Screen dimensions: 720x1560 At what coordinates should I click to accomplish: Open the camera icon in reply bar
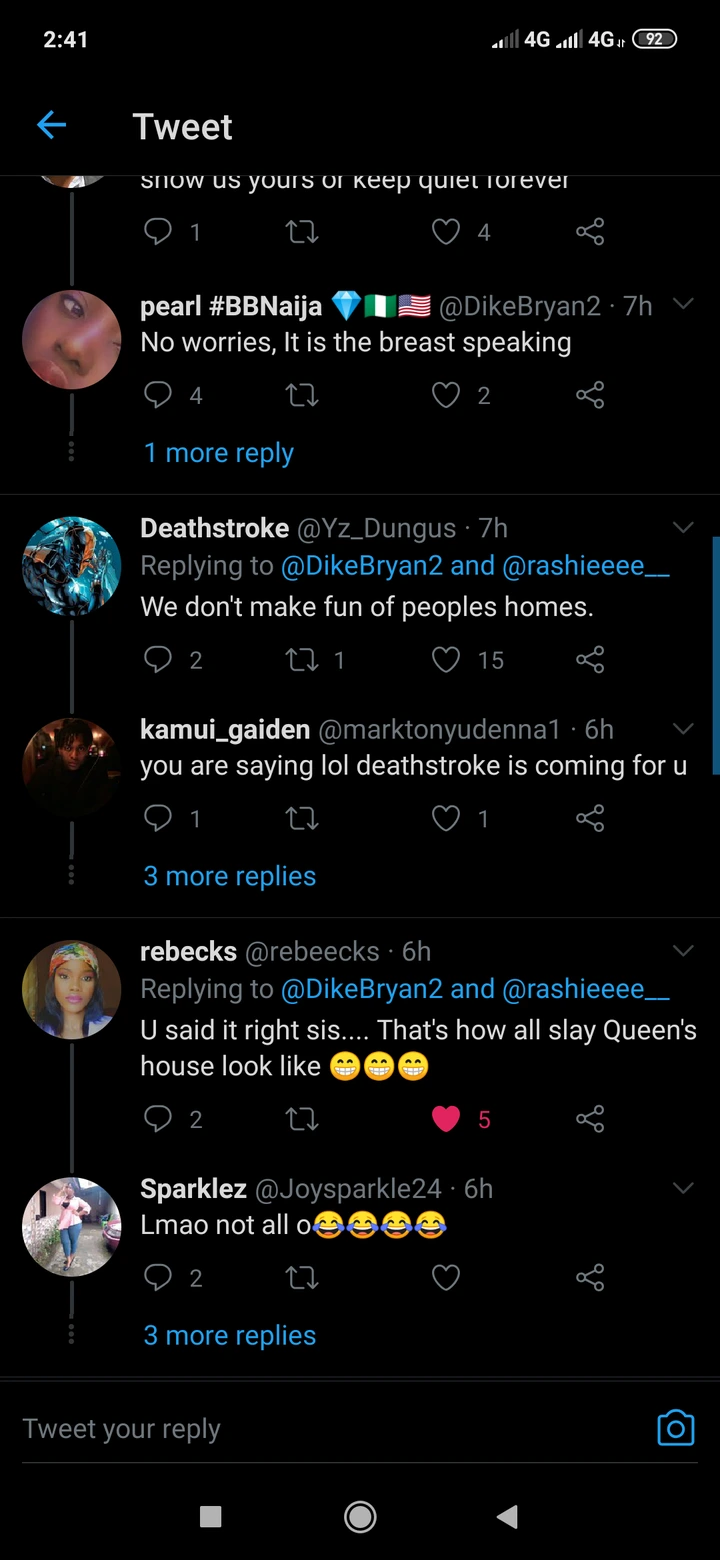coord(675,1428)
